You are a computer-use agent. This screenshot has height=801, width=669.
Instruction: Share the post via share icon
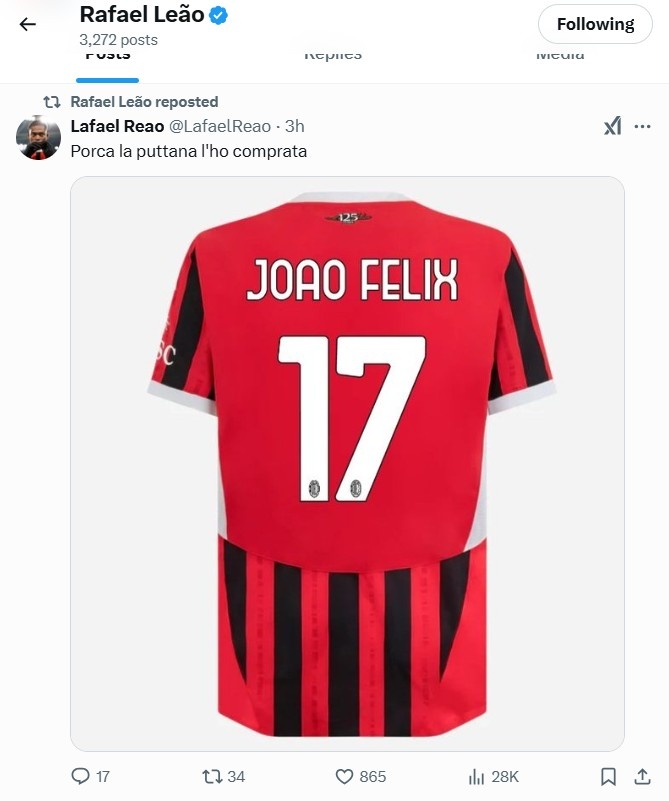pyautogui.click(x=642, y=776)
